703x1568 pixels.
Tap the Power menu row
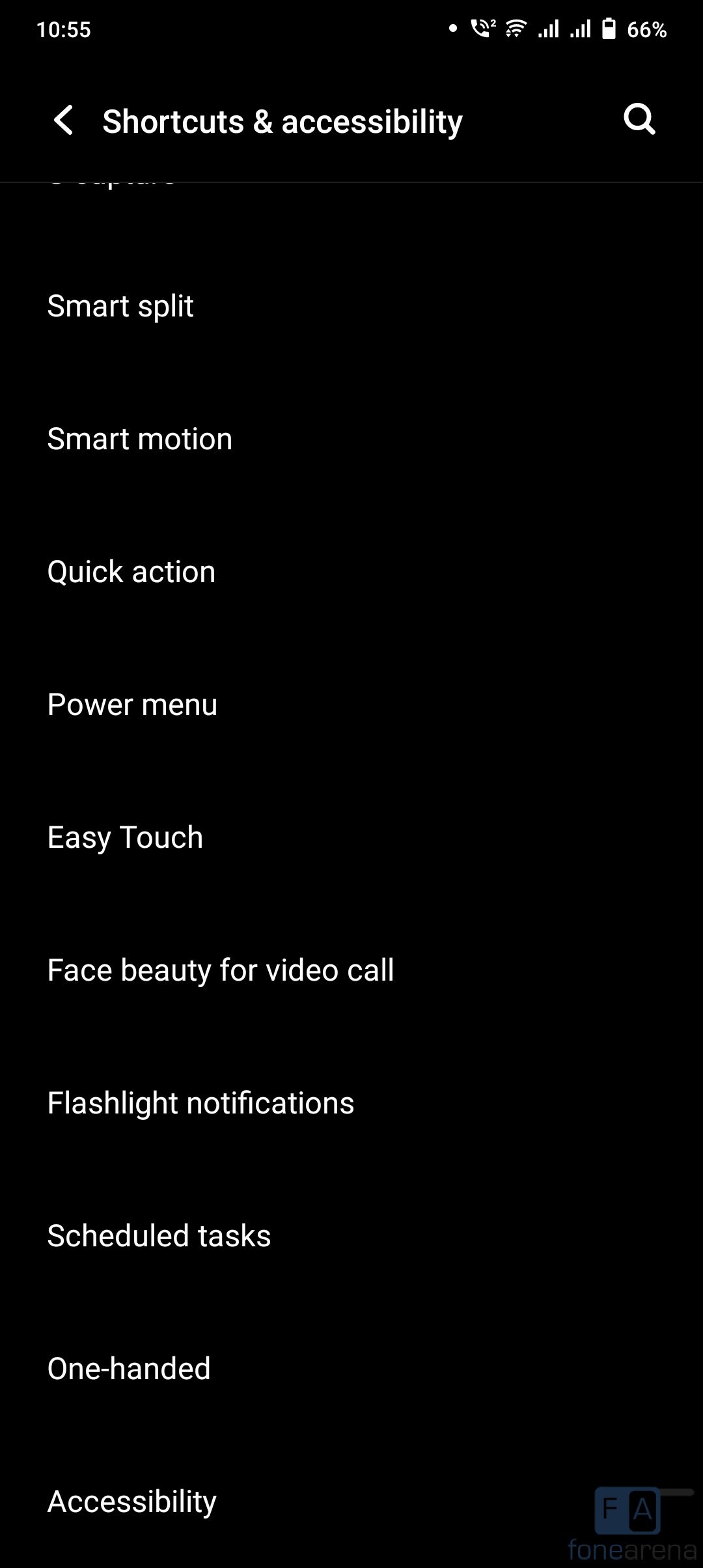tap(133, 705)
